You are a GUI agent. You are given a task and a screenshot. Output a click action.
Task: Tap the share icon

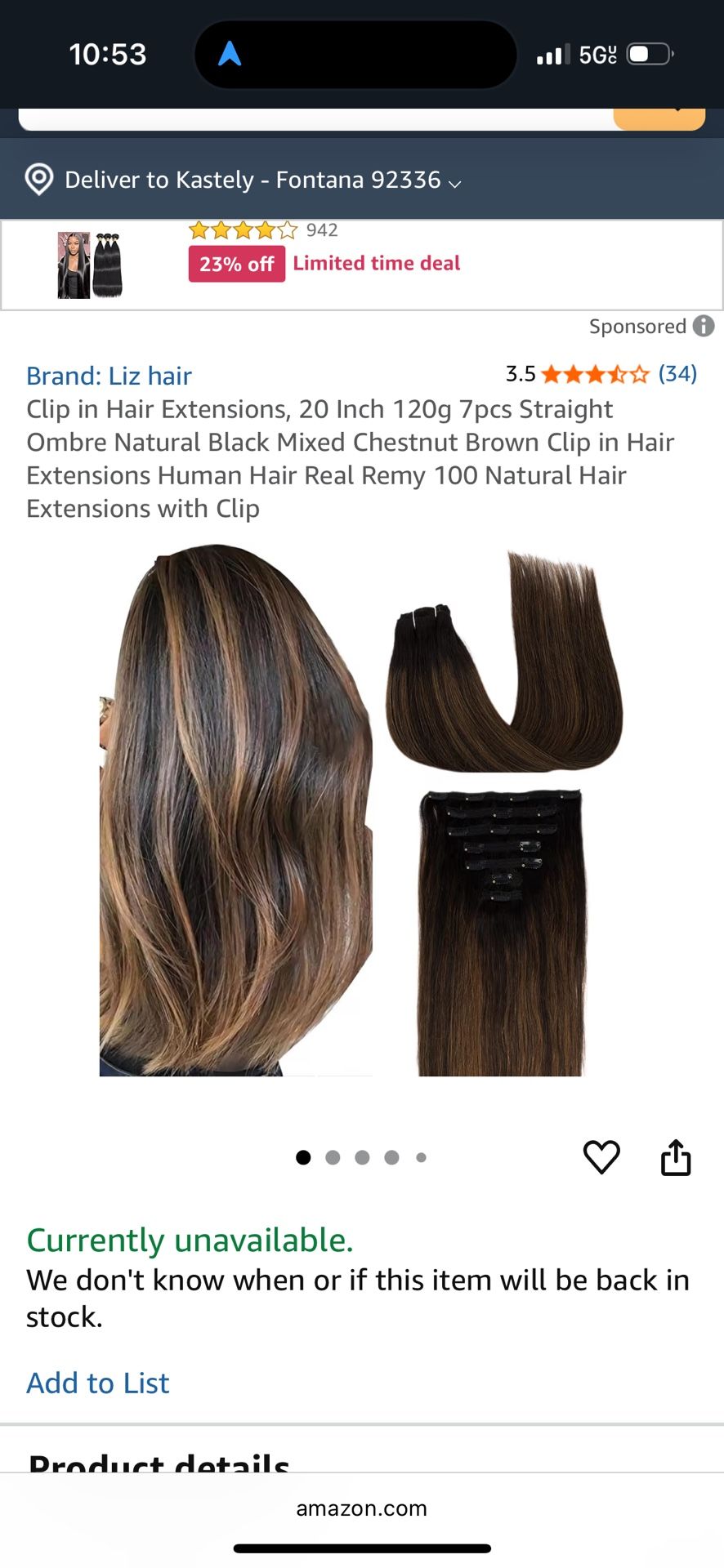click(676, 1156)
